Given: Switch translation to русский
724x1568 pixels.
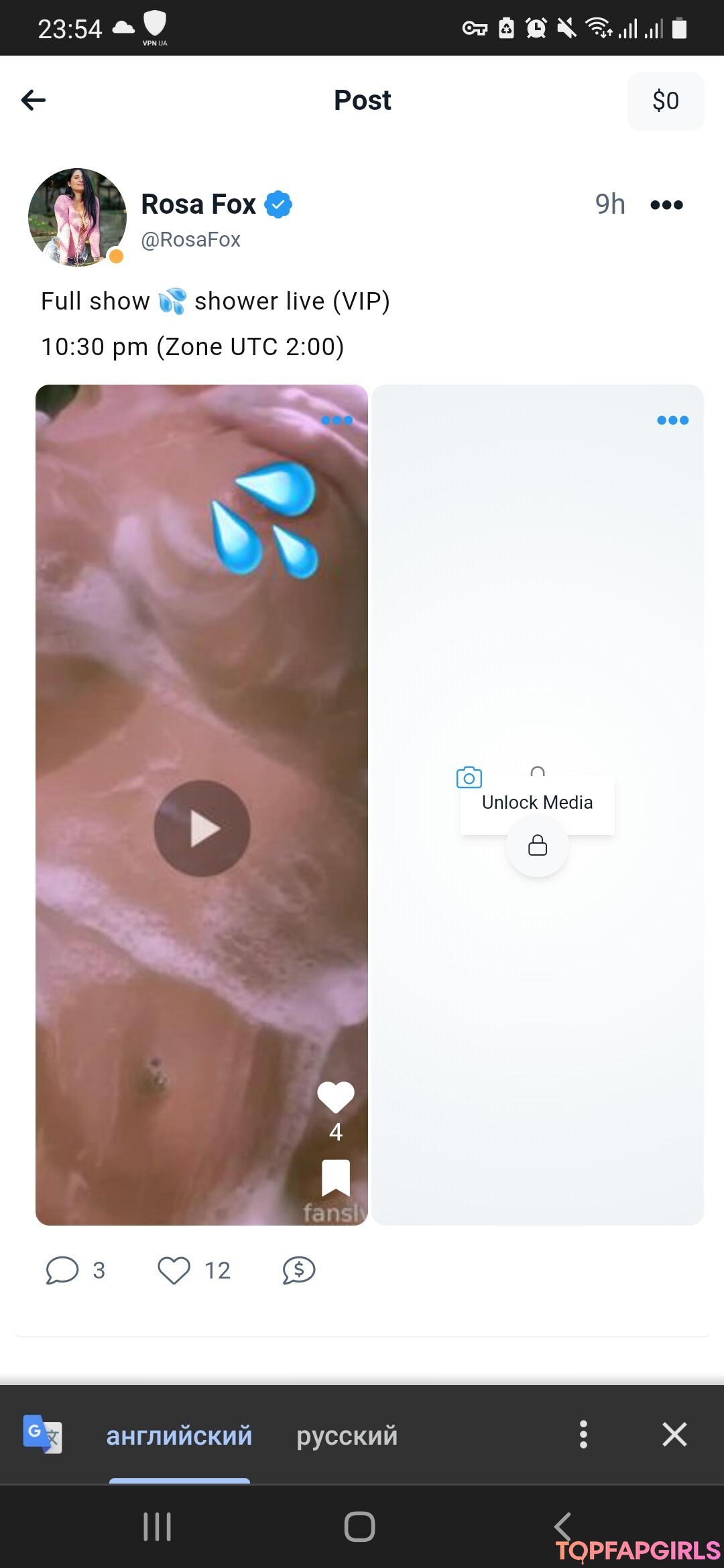Looking at the screenshot, I should 347,1436.
